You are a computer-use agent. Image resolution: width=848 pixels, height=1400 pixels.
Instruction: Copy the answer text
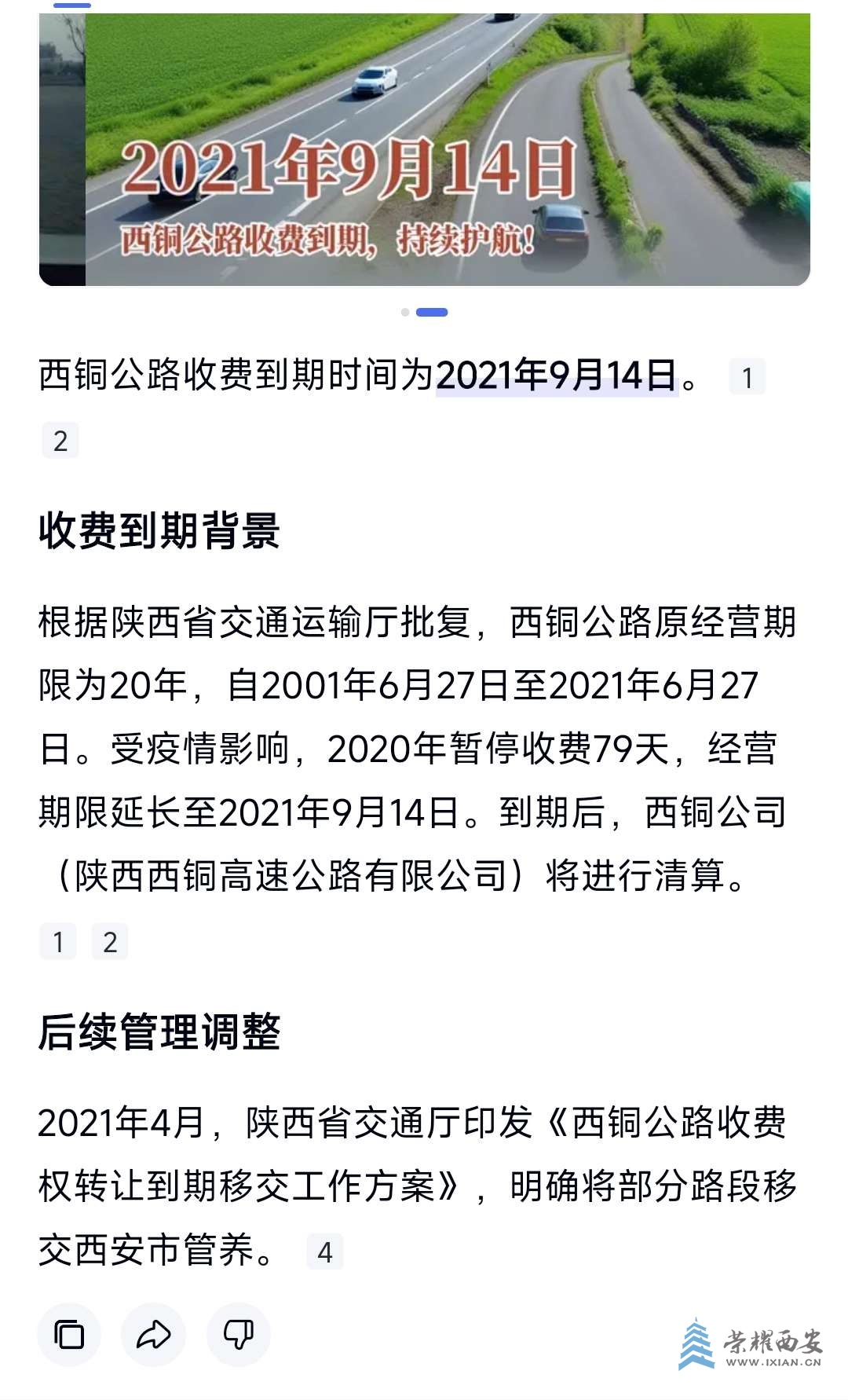69,1334
